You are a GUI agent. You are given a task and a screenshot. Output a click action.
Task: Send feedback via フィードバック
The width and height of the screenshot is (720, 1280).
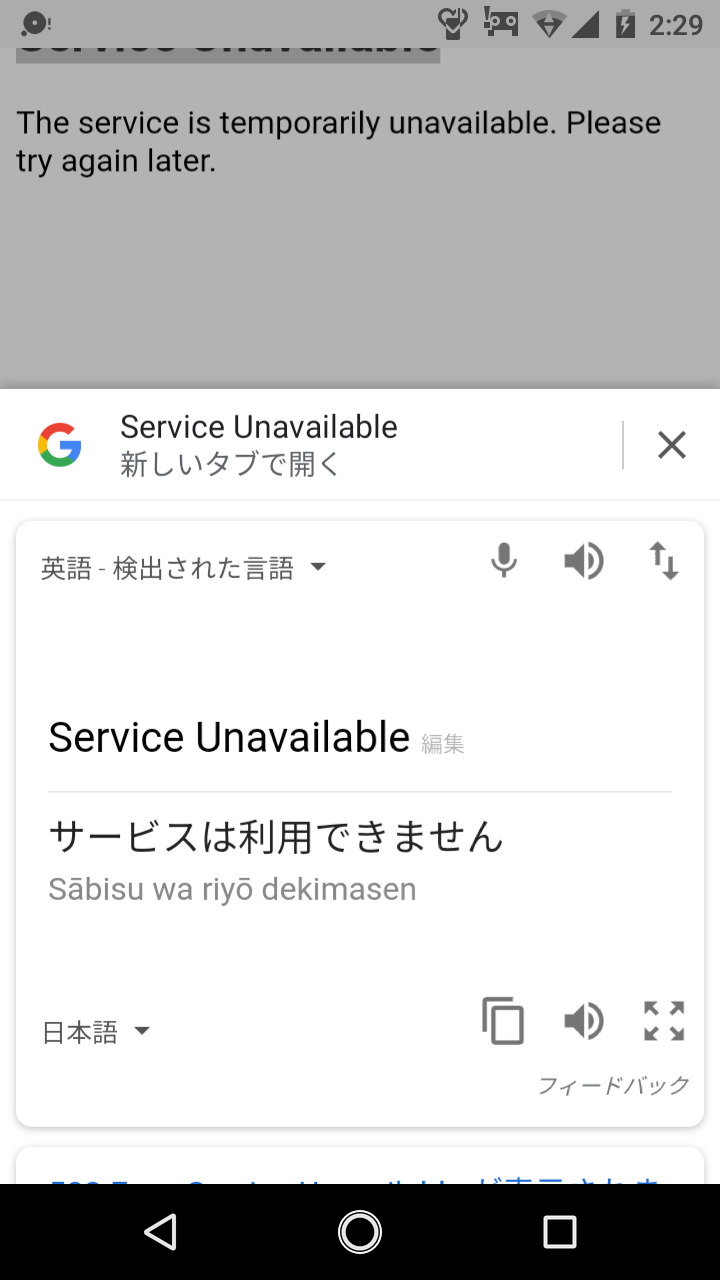(x=614, y=1085)
